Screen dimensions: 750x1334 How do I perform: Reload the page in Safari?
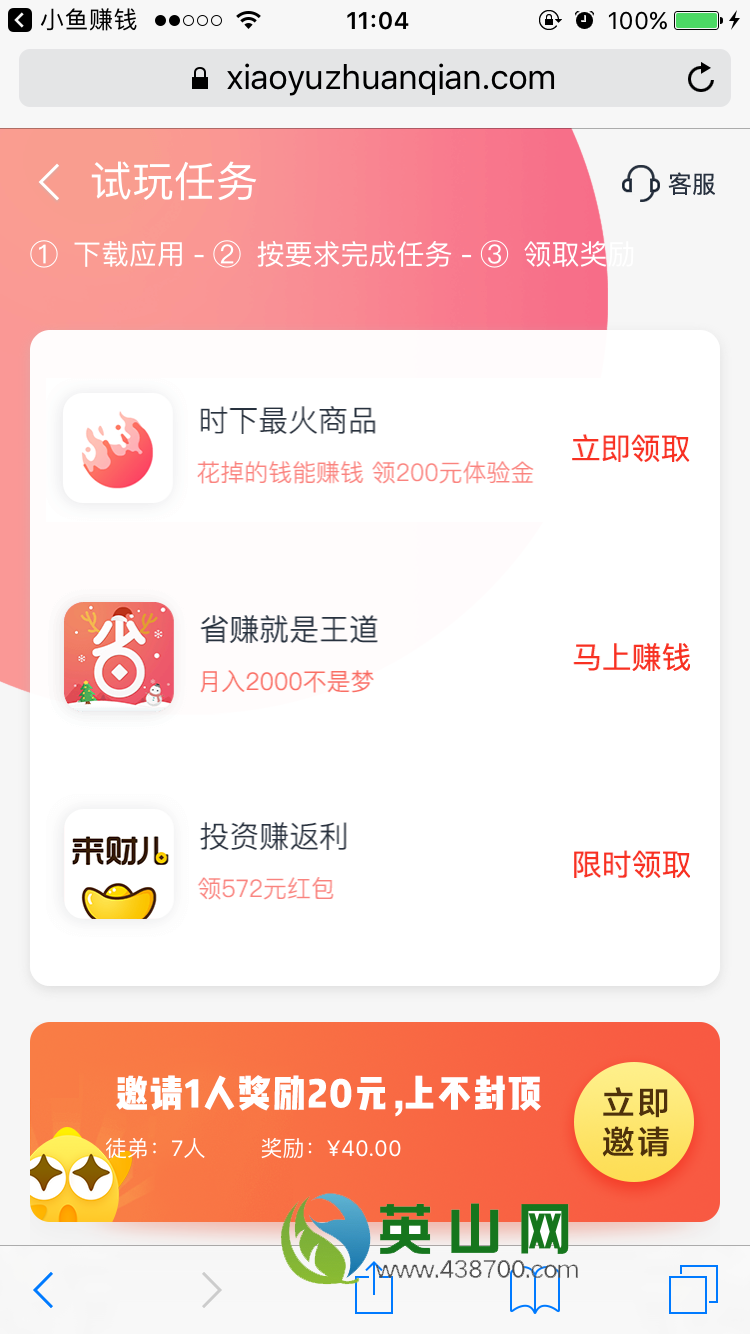click(701, 78)
